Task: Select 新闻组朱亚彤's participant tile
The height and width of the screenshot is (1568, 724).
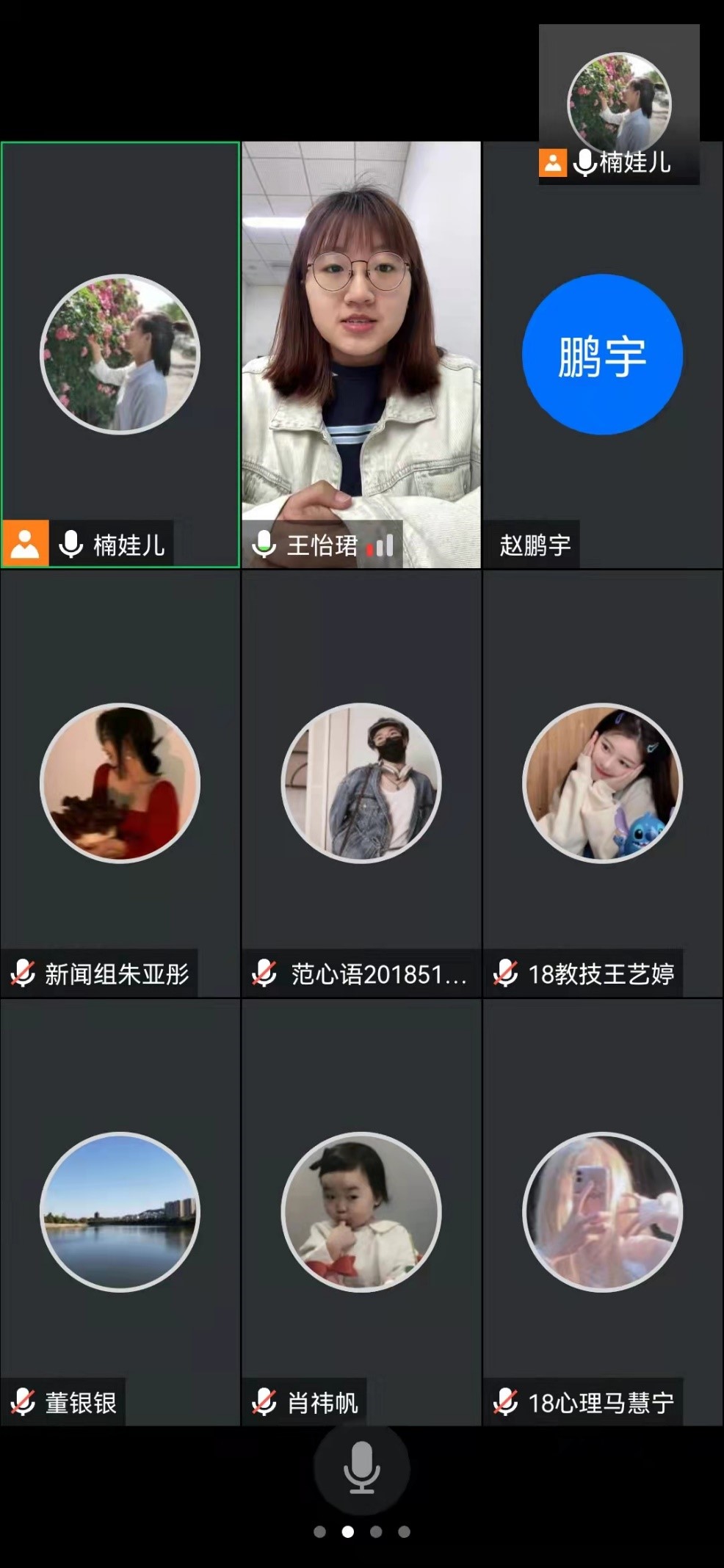Action: coord(120,783)
